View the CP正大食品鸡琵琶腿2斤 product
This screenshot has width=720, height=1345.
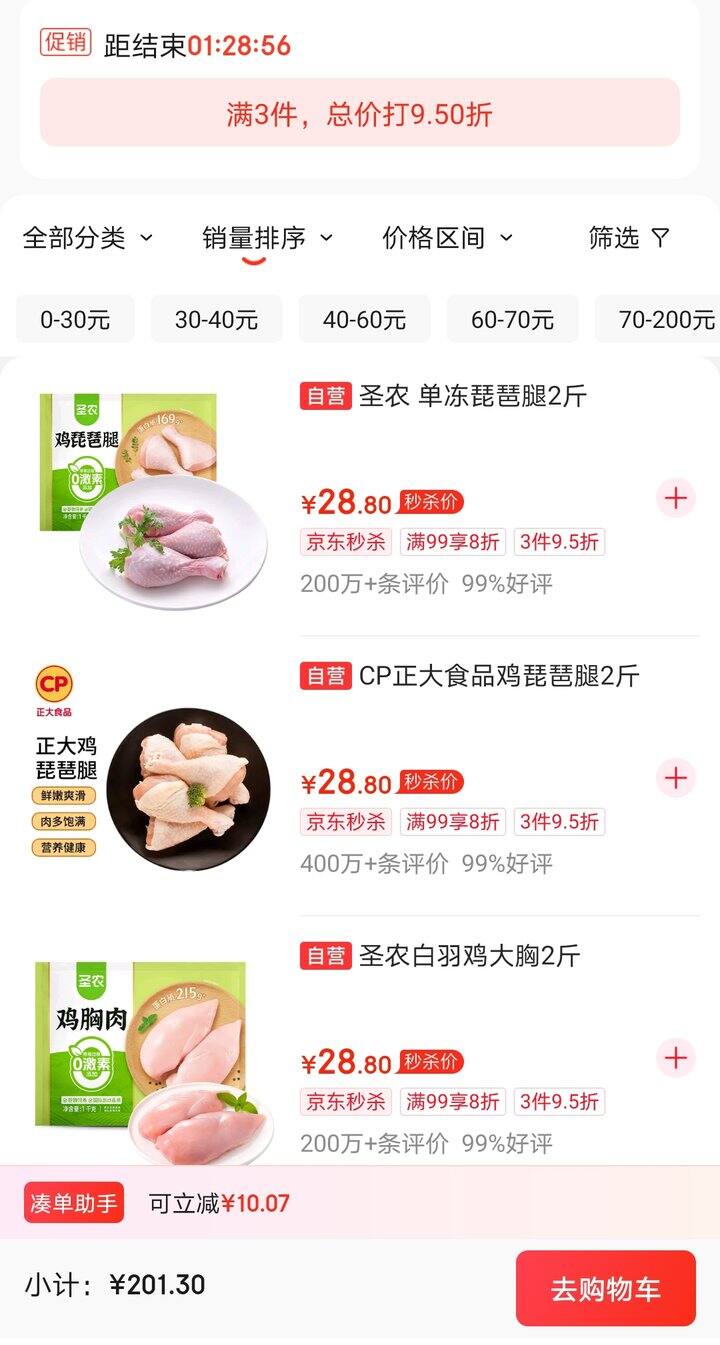498,676
